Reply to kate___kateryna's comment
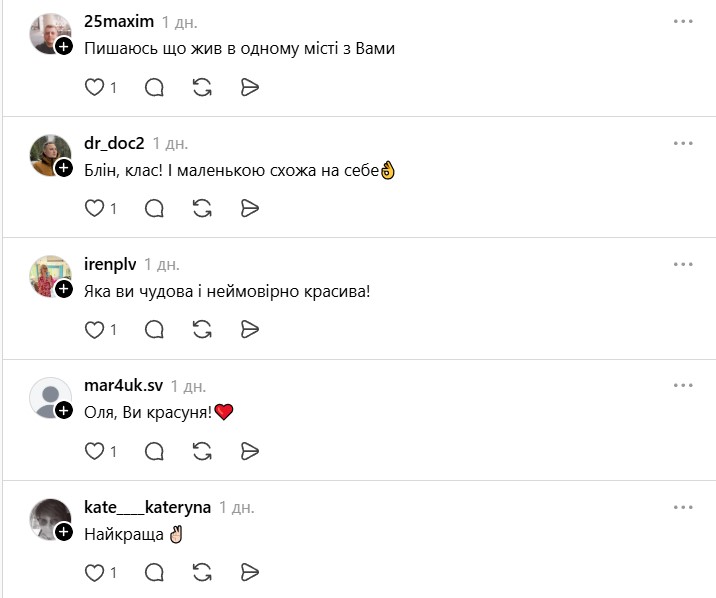Screen dimensions: 716x598 pyautogui.click(x=154, y=573)
